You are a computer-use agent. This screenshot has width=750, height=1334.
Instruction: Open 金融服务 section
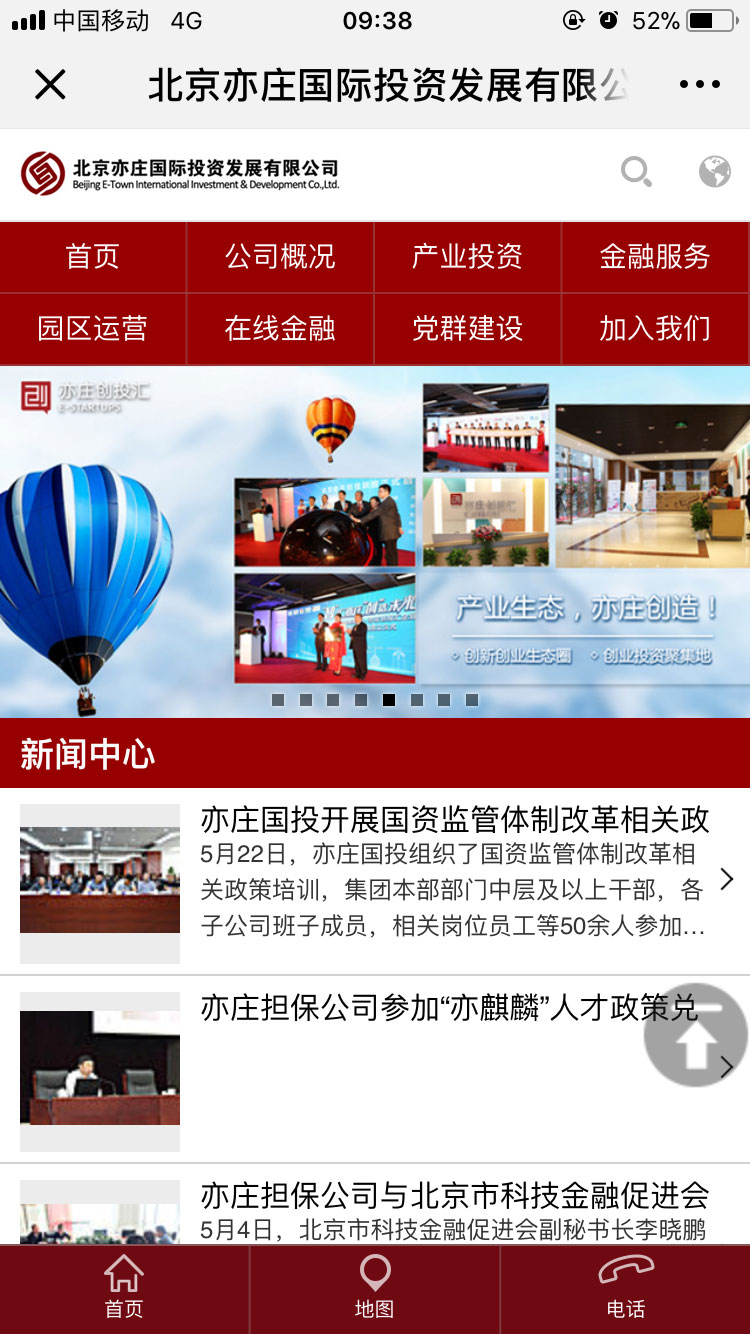click(x=655, y=257)
